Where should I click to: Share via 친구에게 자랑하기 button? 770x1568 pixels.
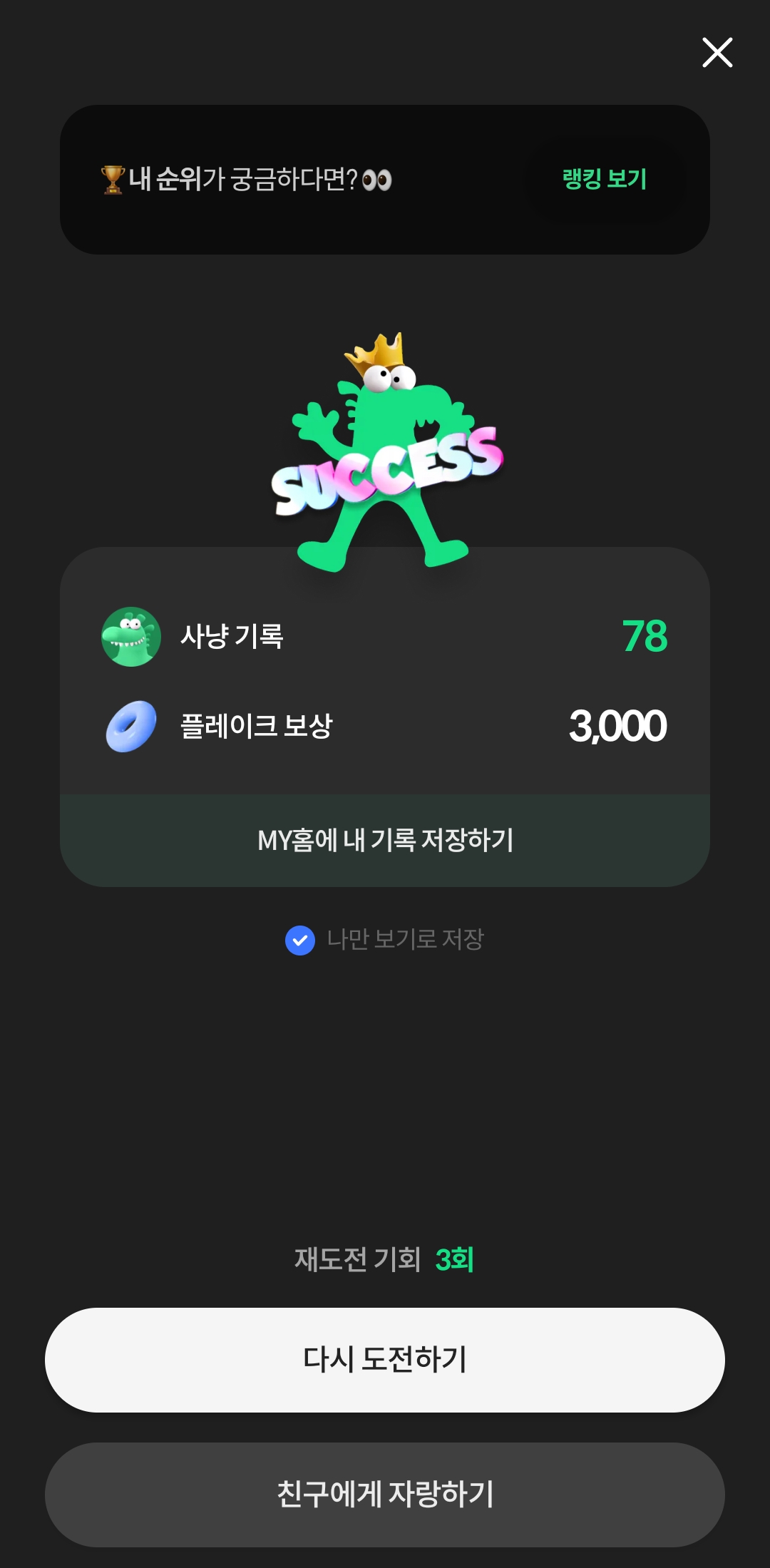[x=385, y=1494]
